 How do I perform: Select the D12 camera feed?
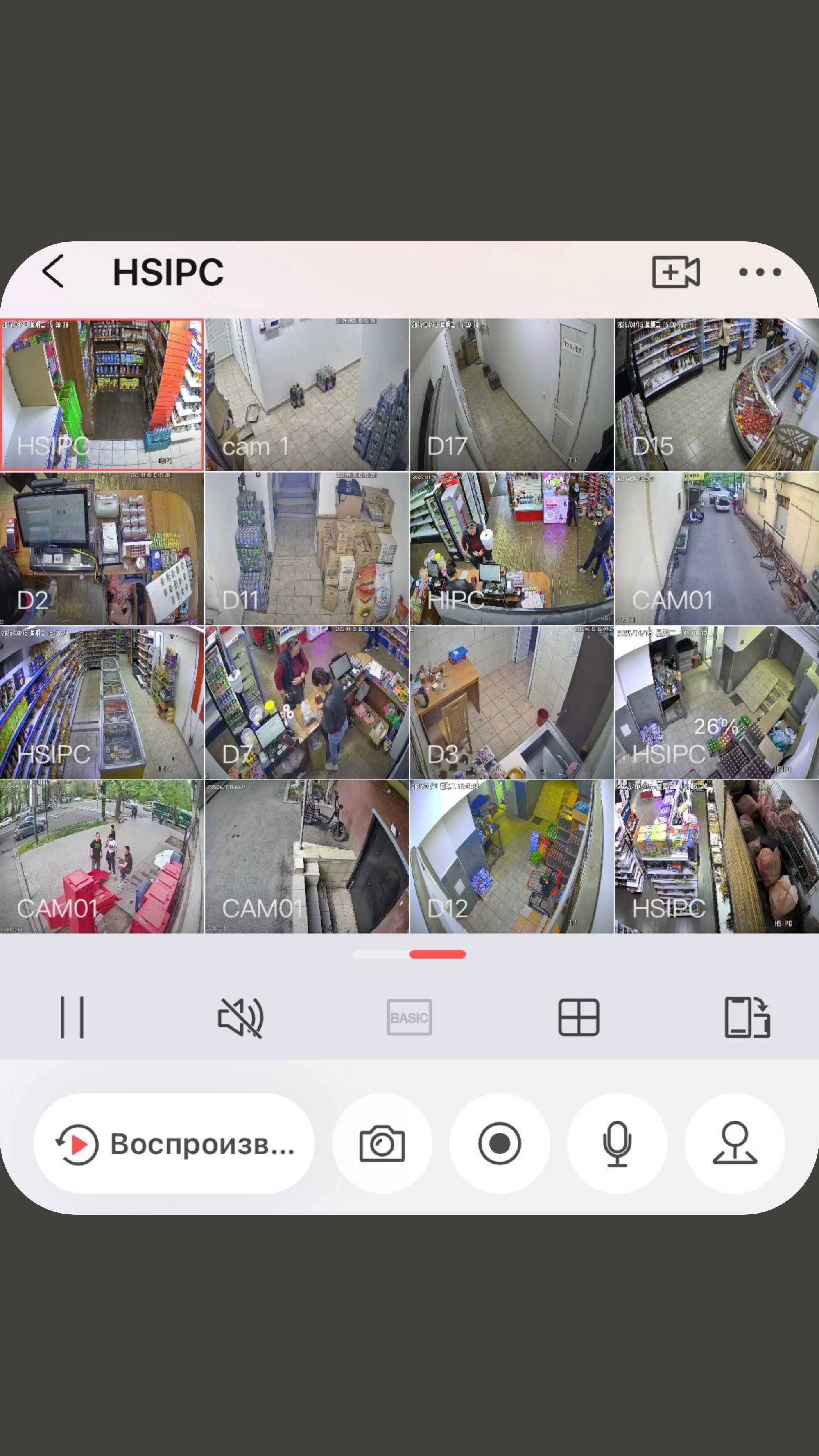(511, 856)
